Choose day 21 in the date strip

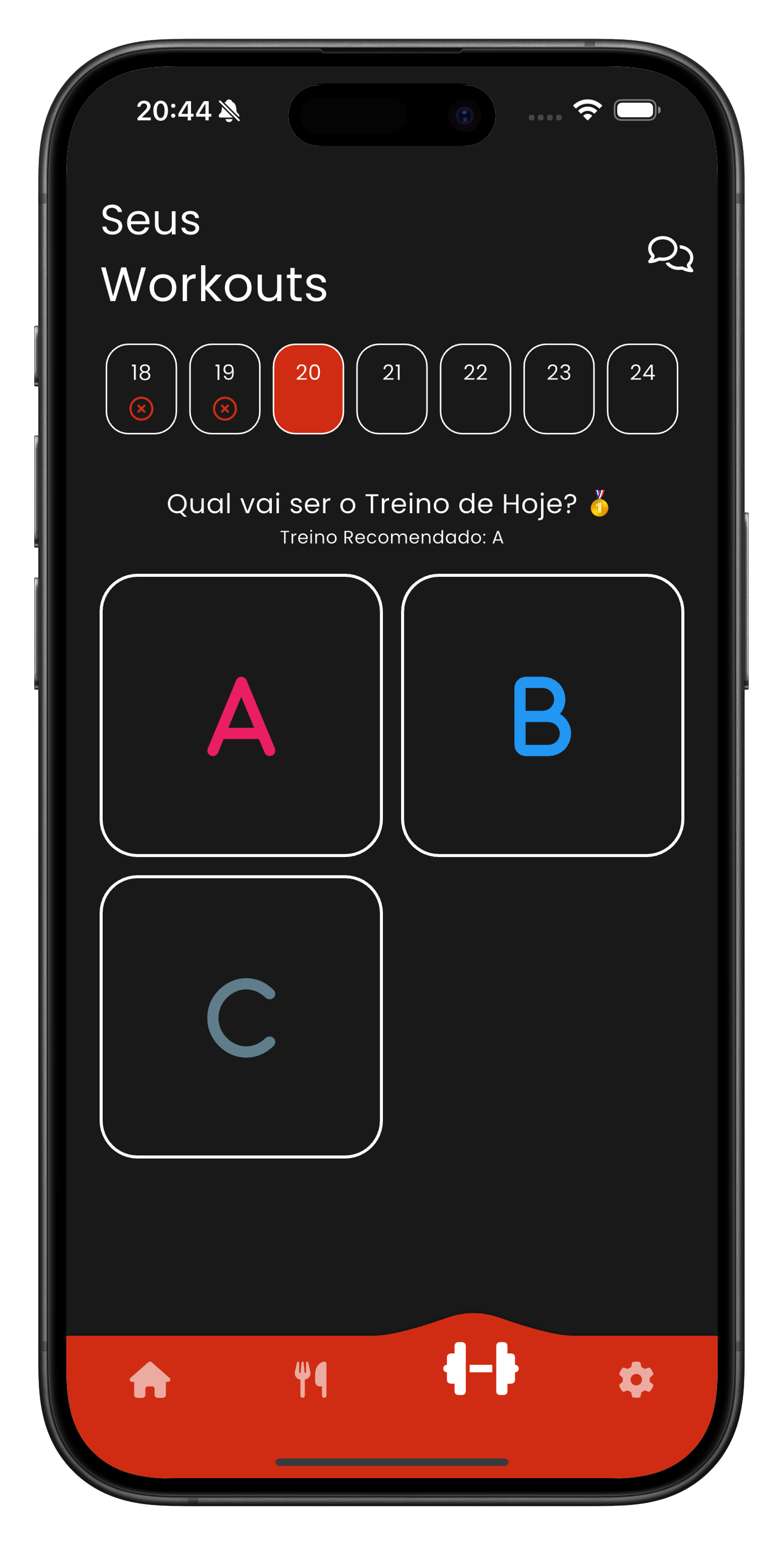click(x=392, y=388)
